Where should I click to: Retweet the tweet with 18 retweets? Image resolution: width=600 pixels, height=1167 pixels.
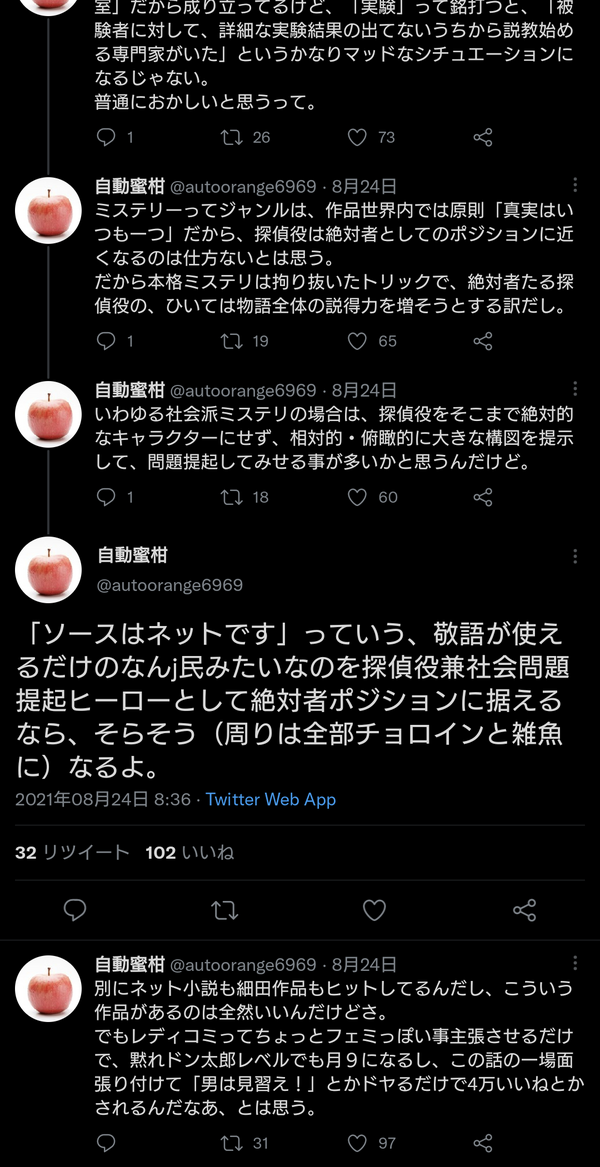(x=232, y=497)
